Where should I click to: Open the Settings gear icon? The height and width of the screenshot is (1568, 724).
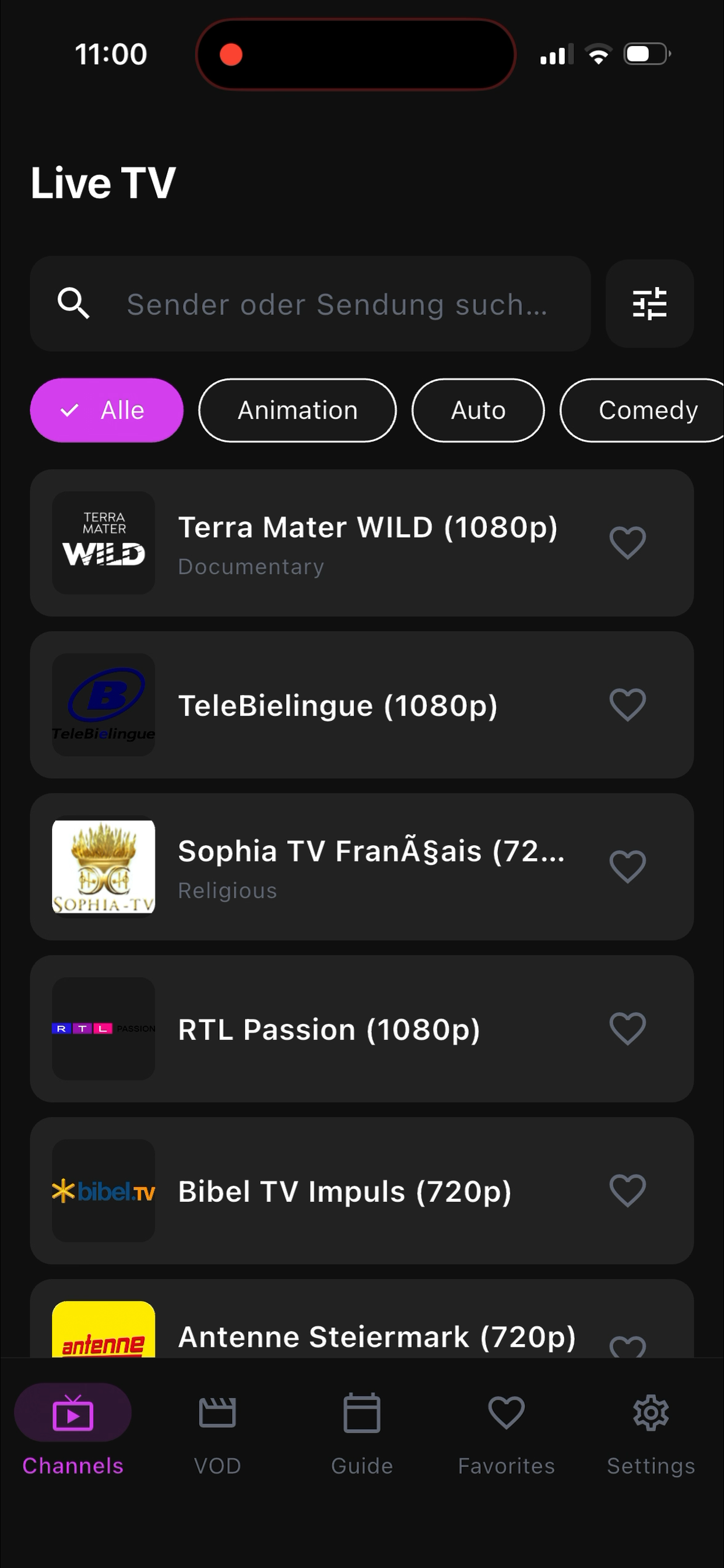coord(651,1413)
